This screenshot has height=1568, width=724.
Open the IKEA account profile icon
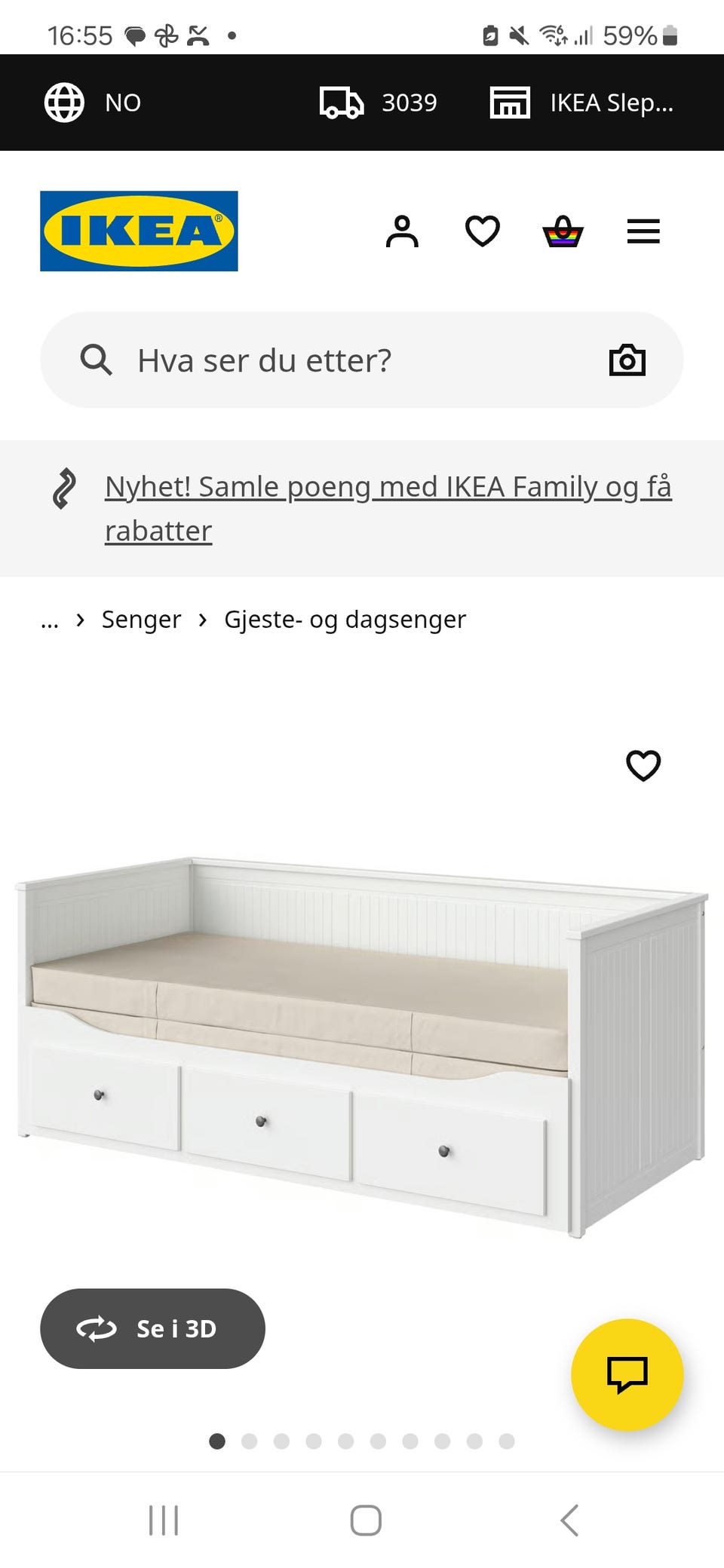tap(403, 231)
